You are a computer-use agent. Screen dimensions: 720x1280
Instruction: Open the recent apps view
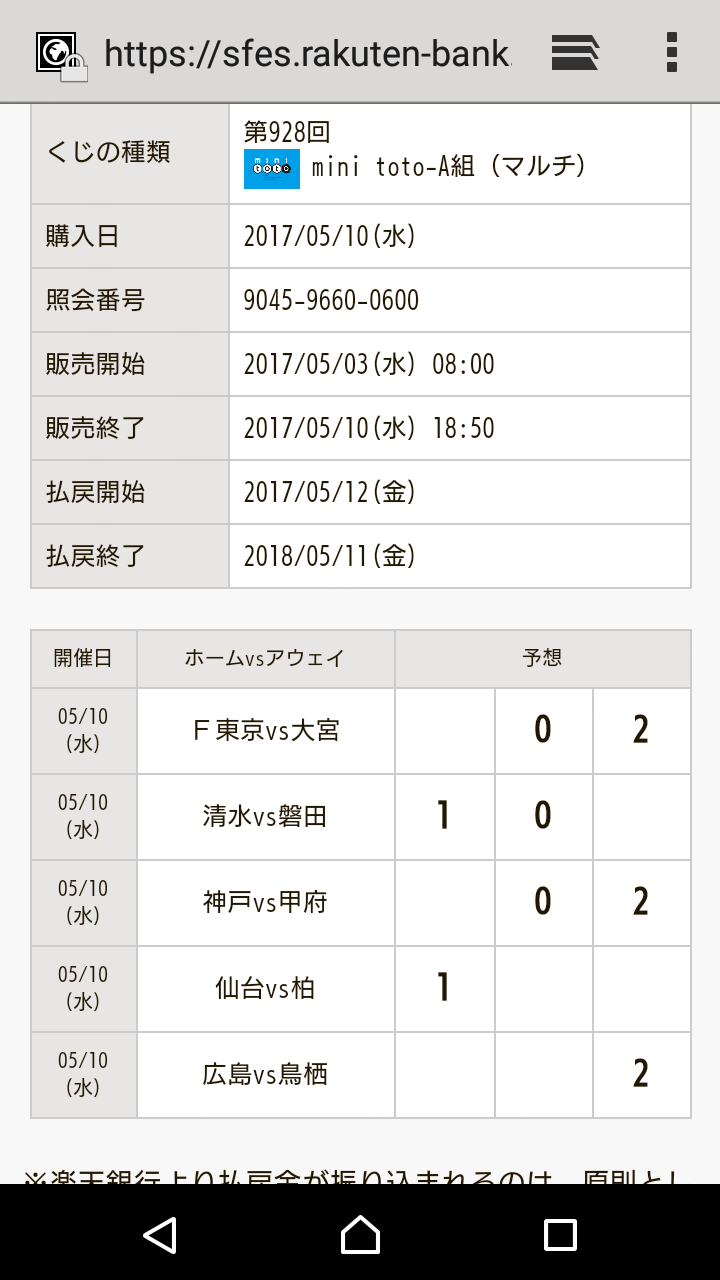pos(560,1234)
